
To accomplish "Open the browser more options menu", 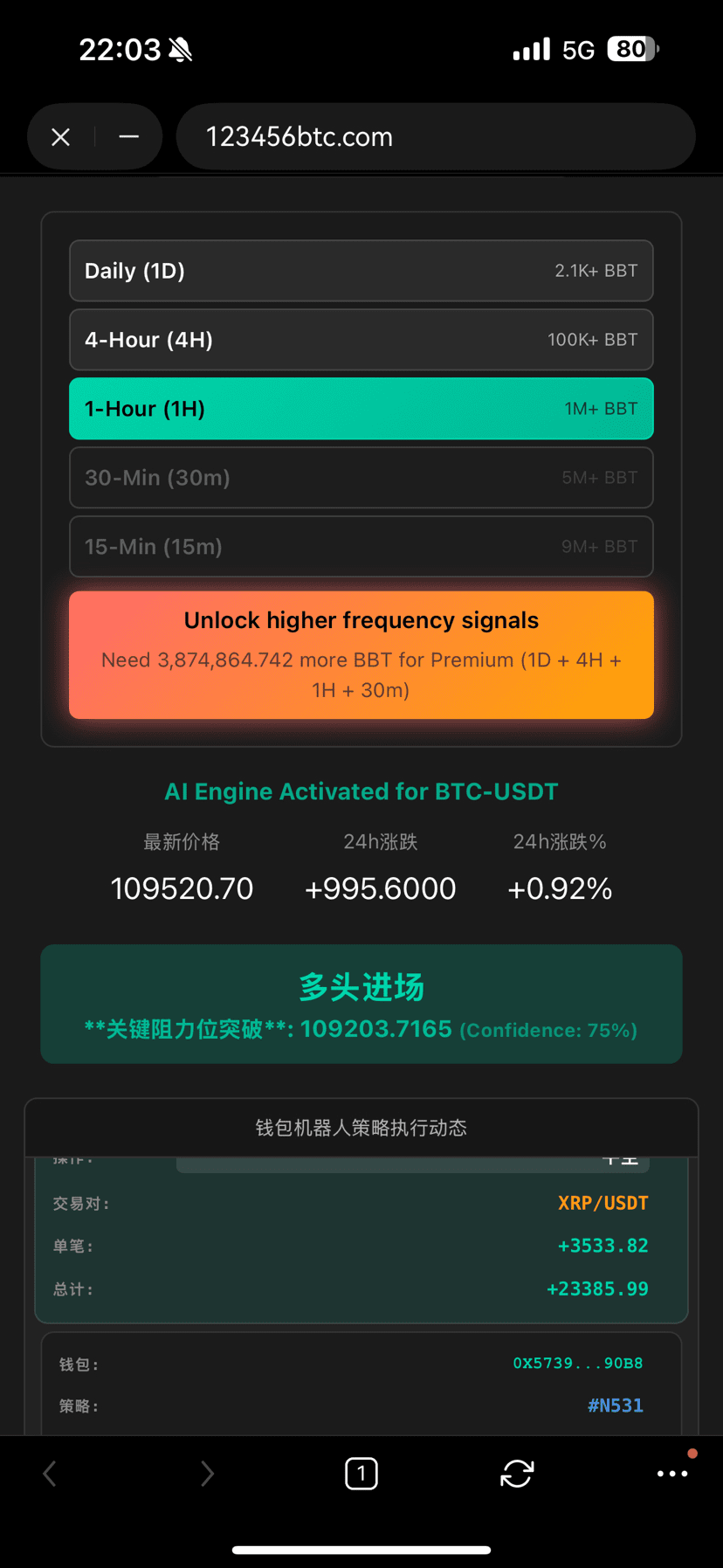I will (x=672, y=1474).
